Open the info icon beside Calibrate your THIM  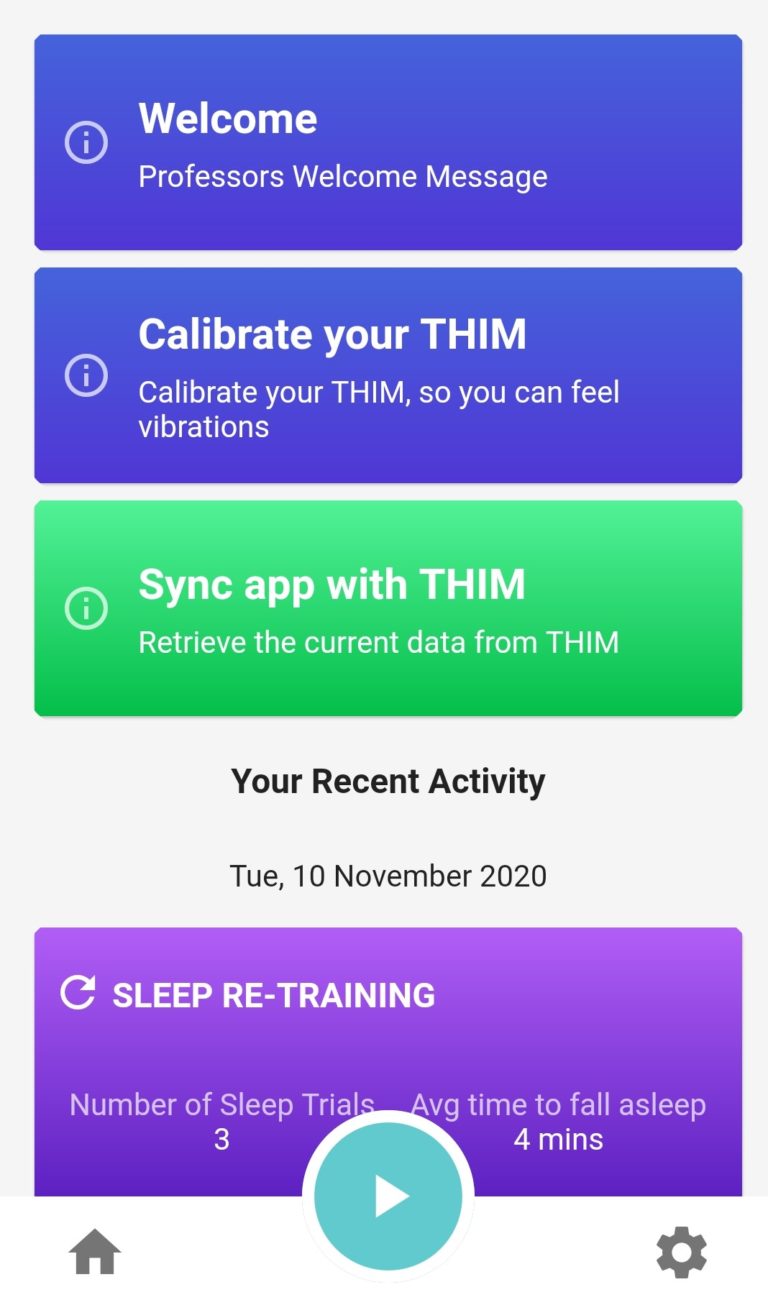point(86,375)
